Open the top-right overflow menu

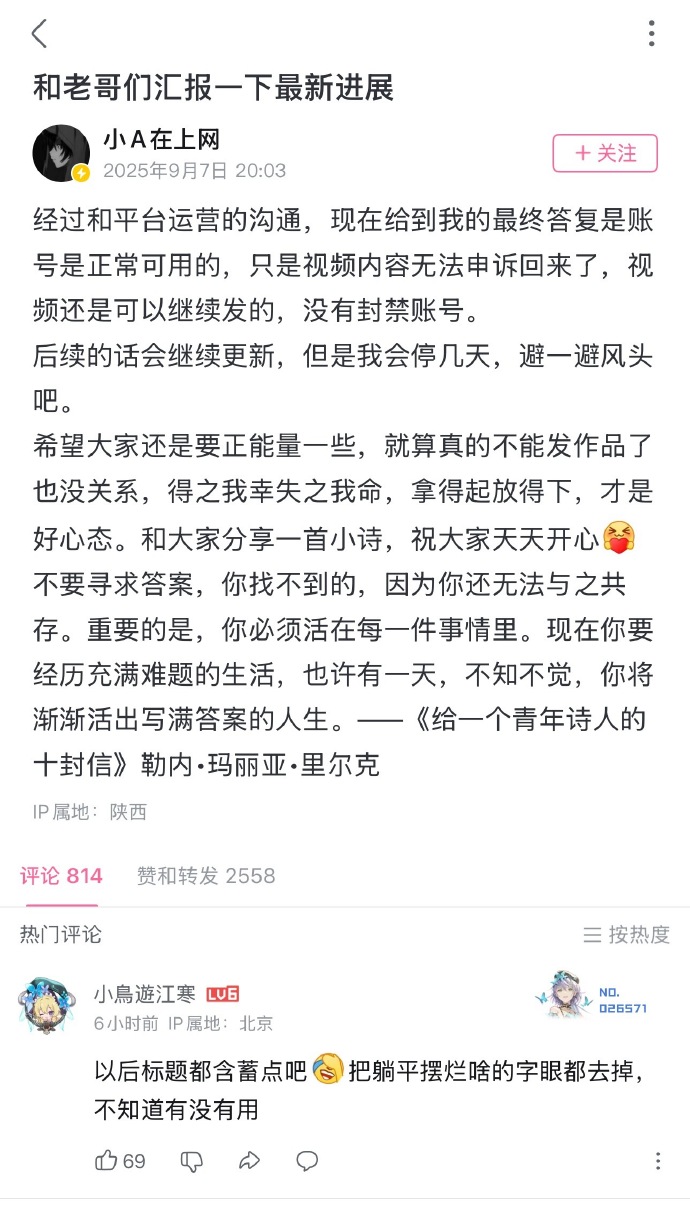[x=651, y=34]
